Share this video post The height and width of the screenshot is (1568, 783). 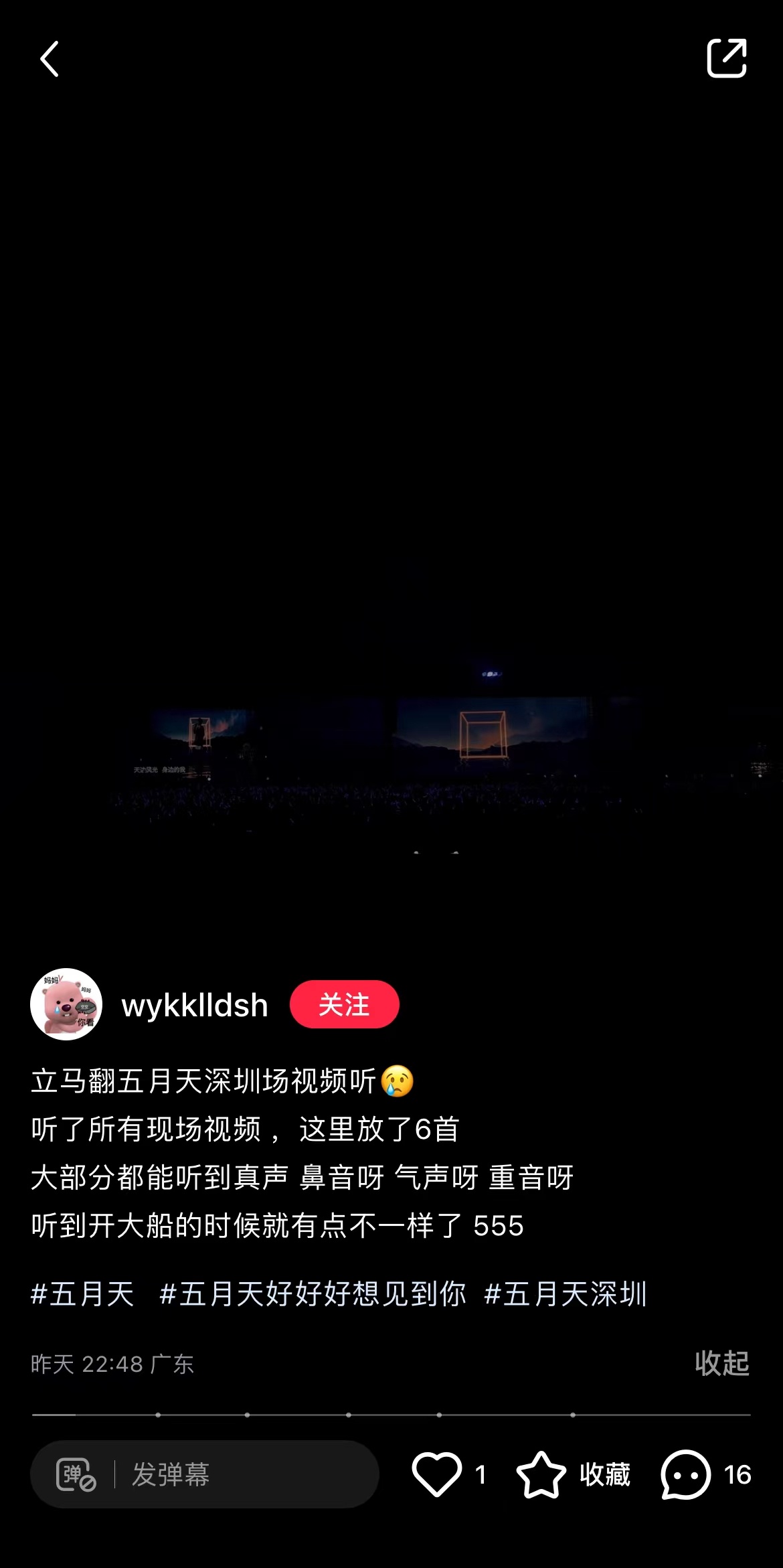[726, 58]
